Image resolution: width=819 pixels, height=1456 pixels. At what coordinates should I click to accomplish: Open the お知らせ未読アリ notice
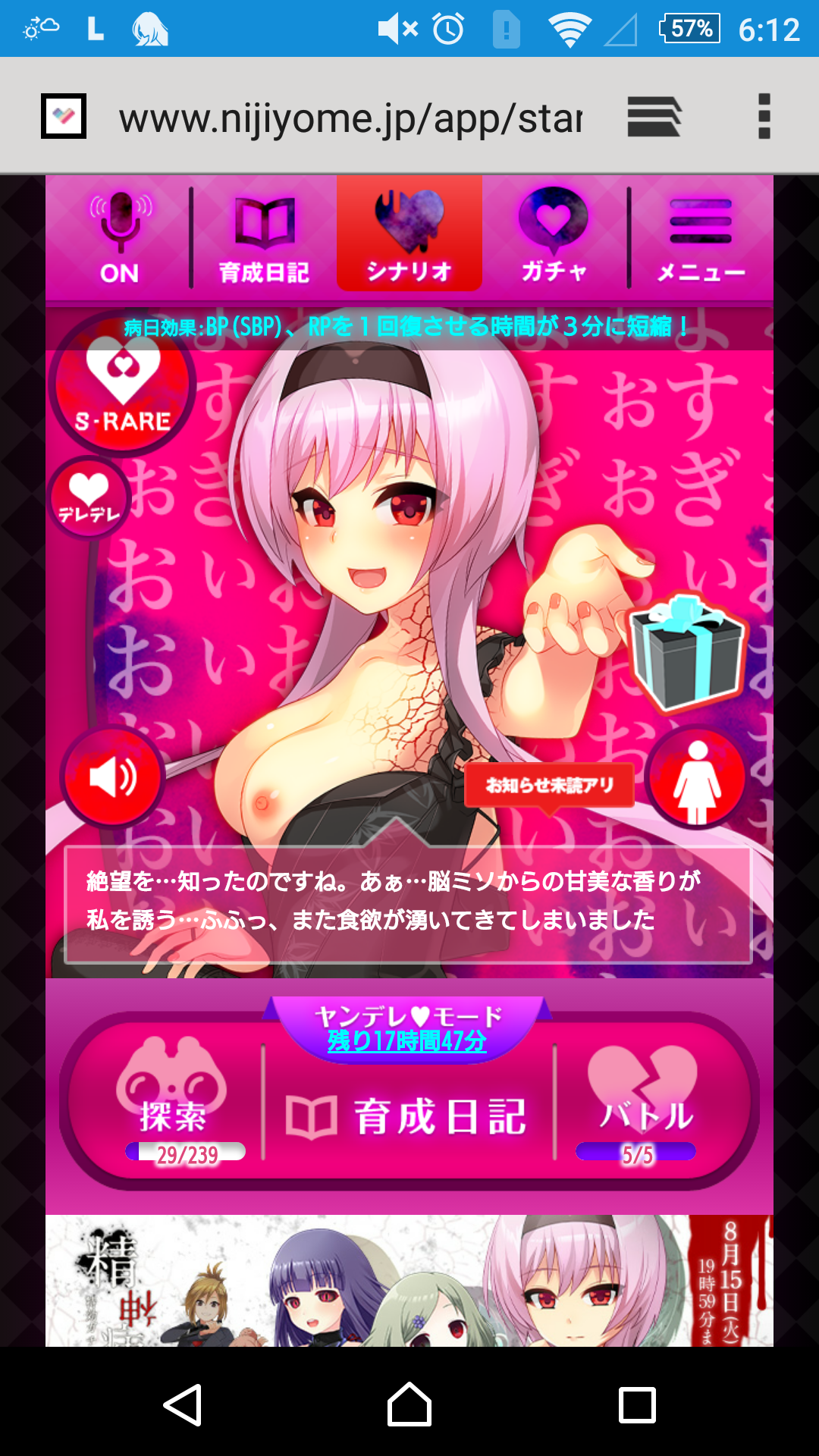[549, 785]
